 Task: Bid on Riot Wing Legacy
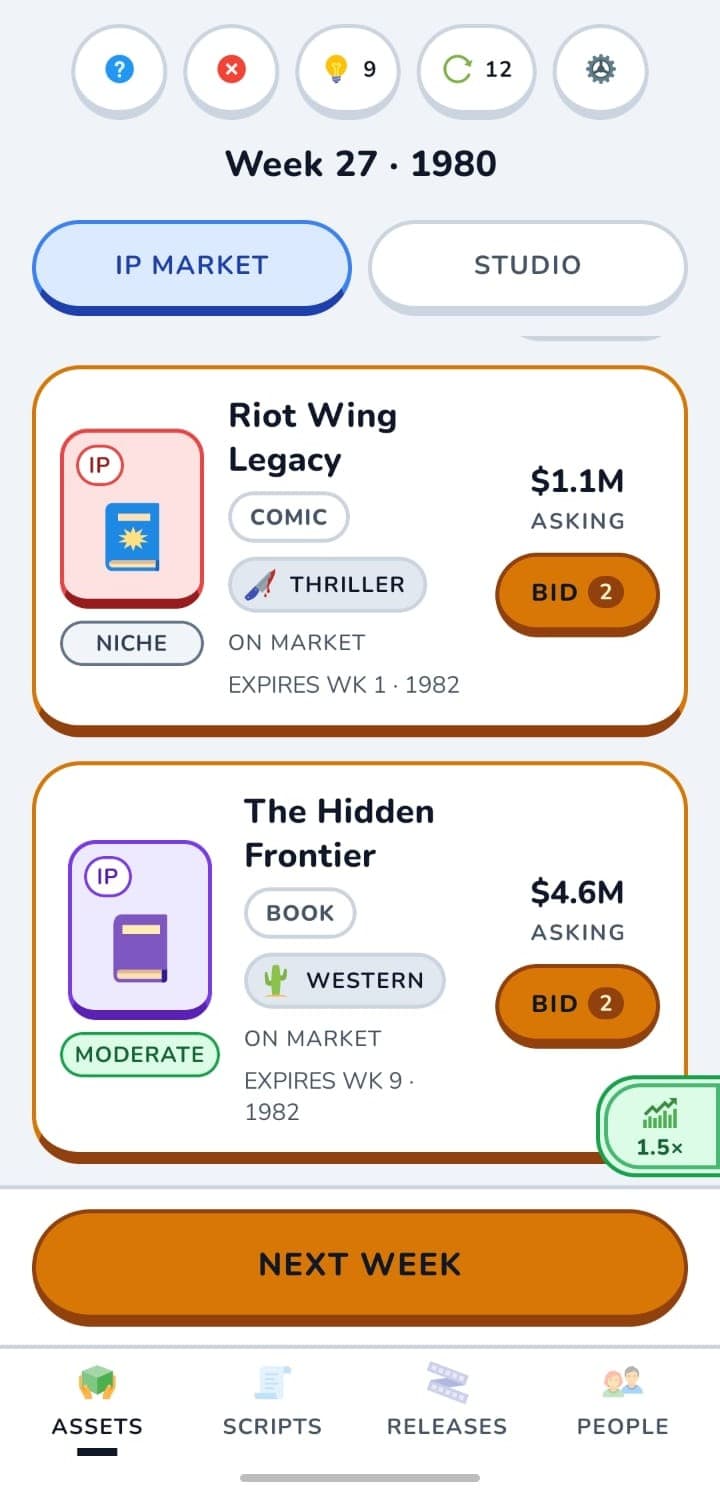point(577,593)
